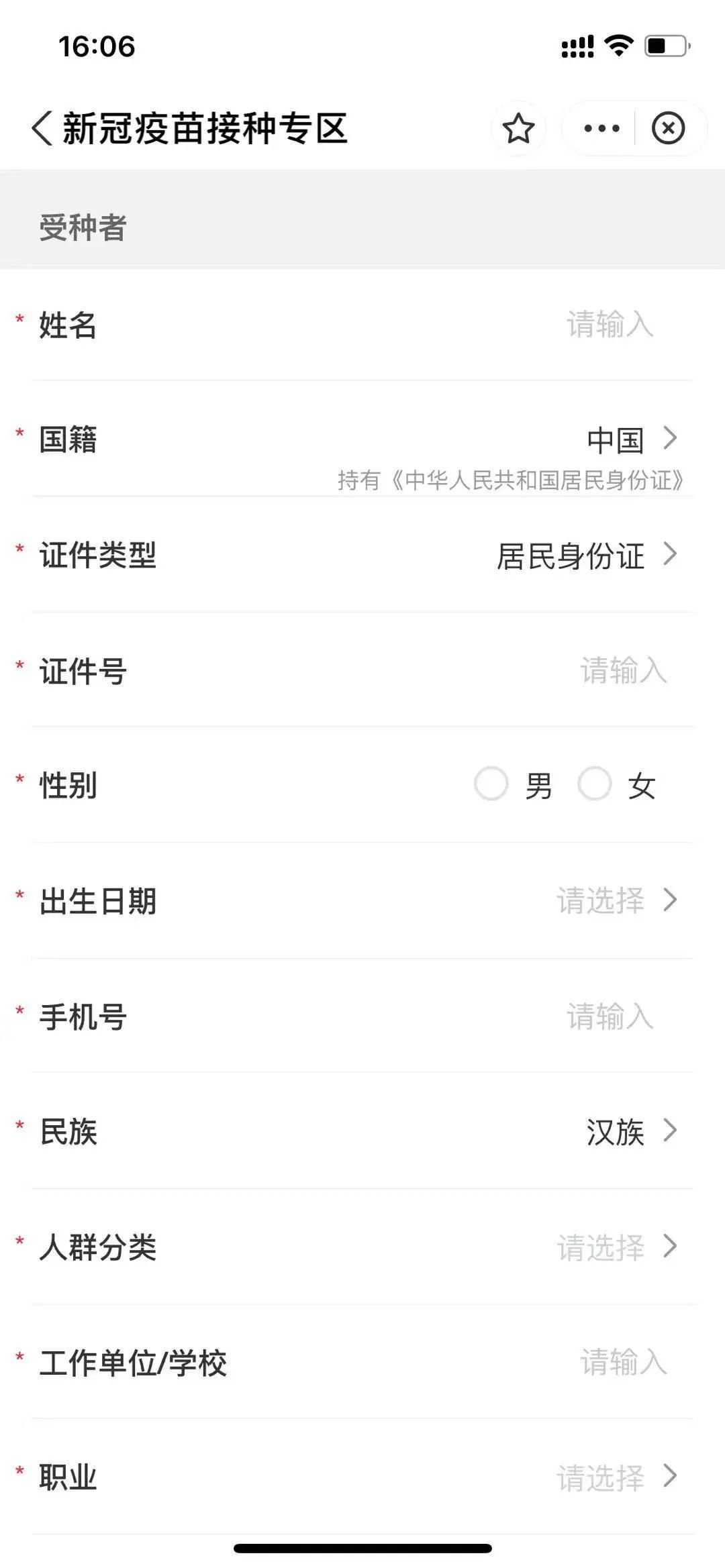725x1568 pixels.
Task: Pick a date for 出生日期
Action: tap(616, 900)
